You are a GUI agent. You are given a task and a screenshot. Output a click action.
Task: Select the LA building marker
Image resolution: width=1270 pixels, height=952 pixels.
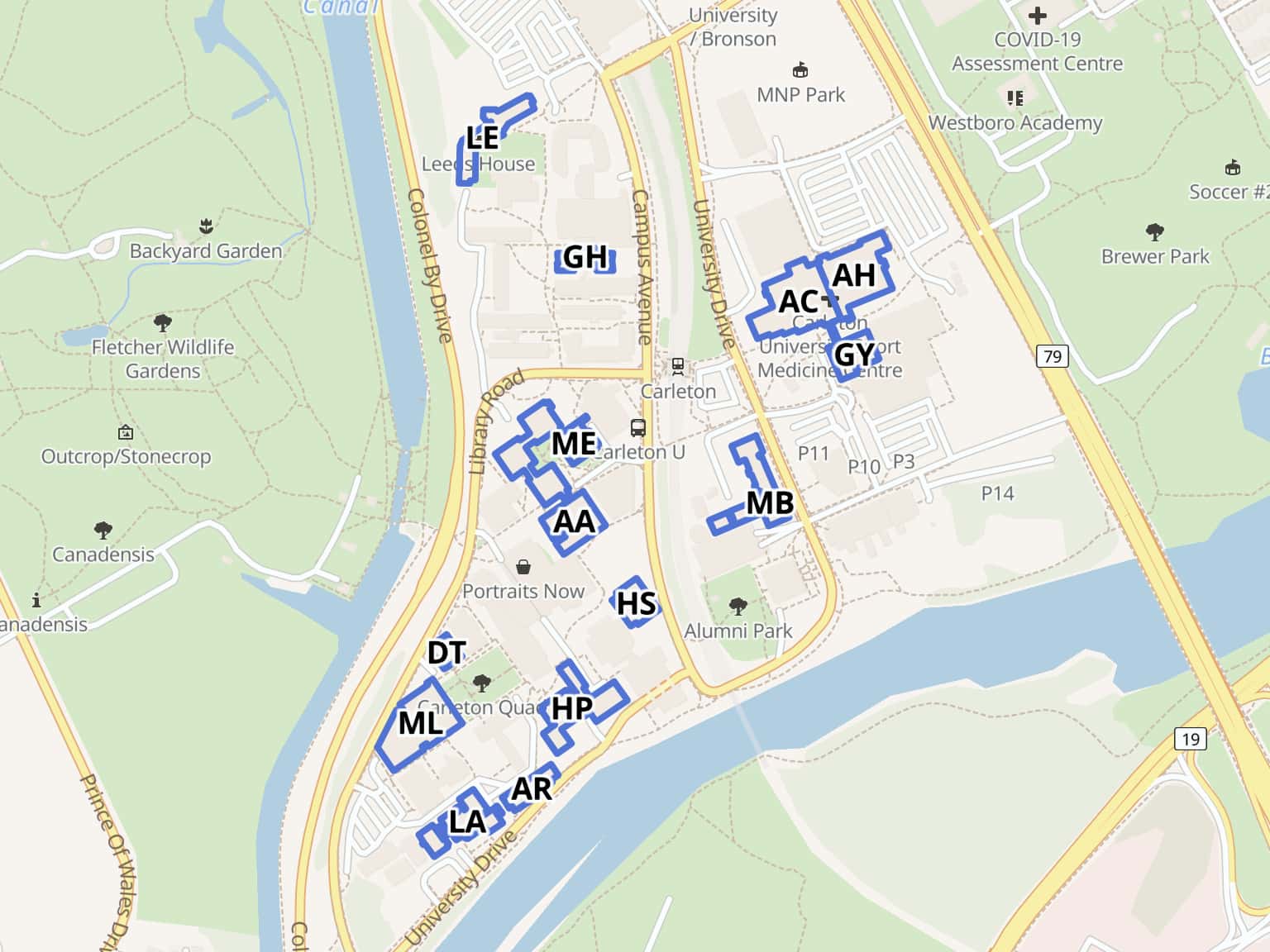click(467, 822)
